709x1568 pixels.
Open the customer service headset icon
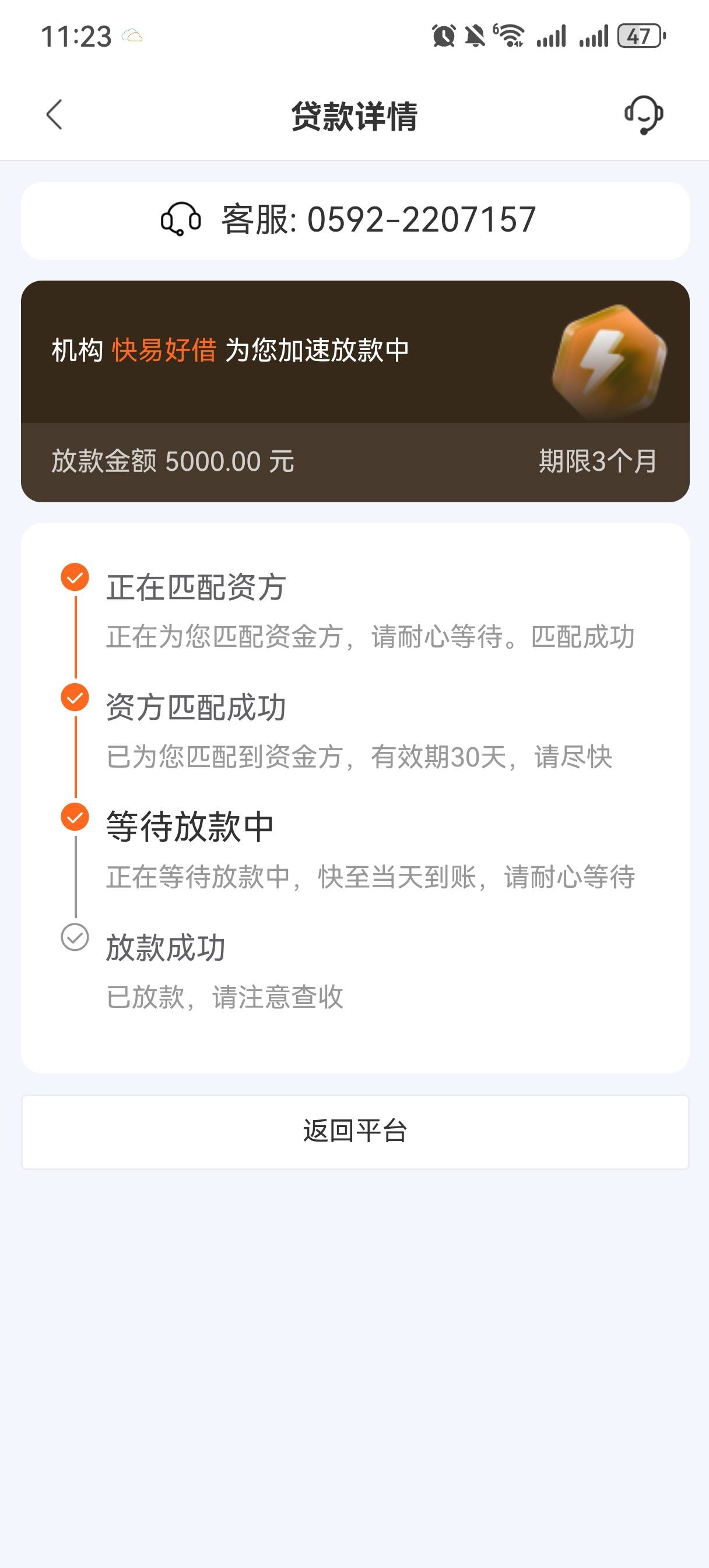click(x=644, y=114)
